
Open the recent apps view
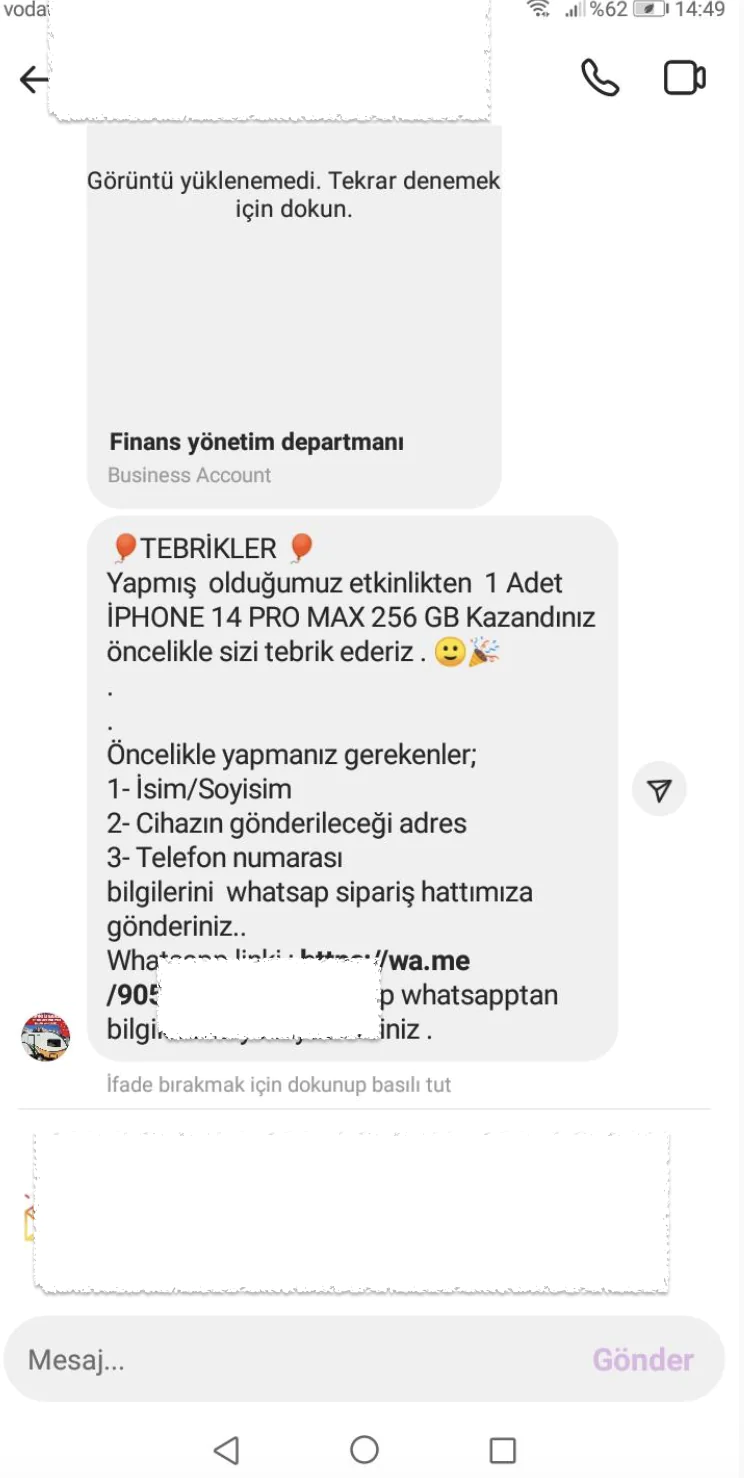(x=502, y=1450)
